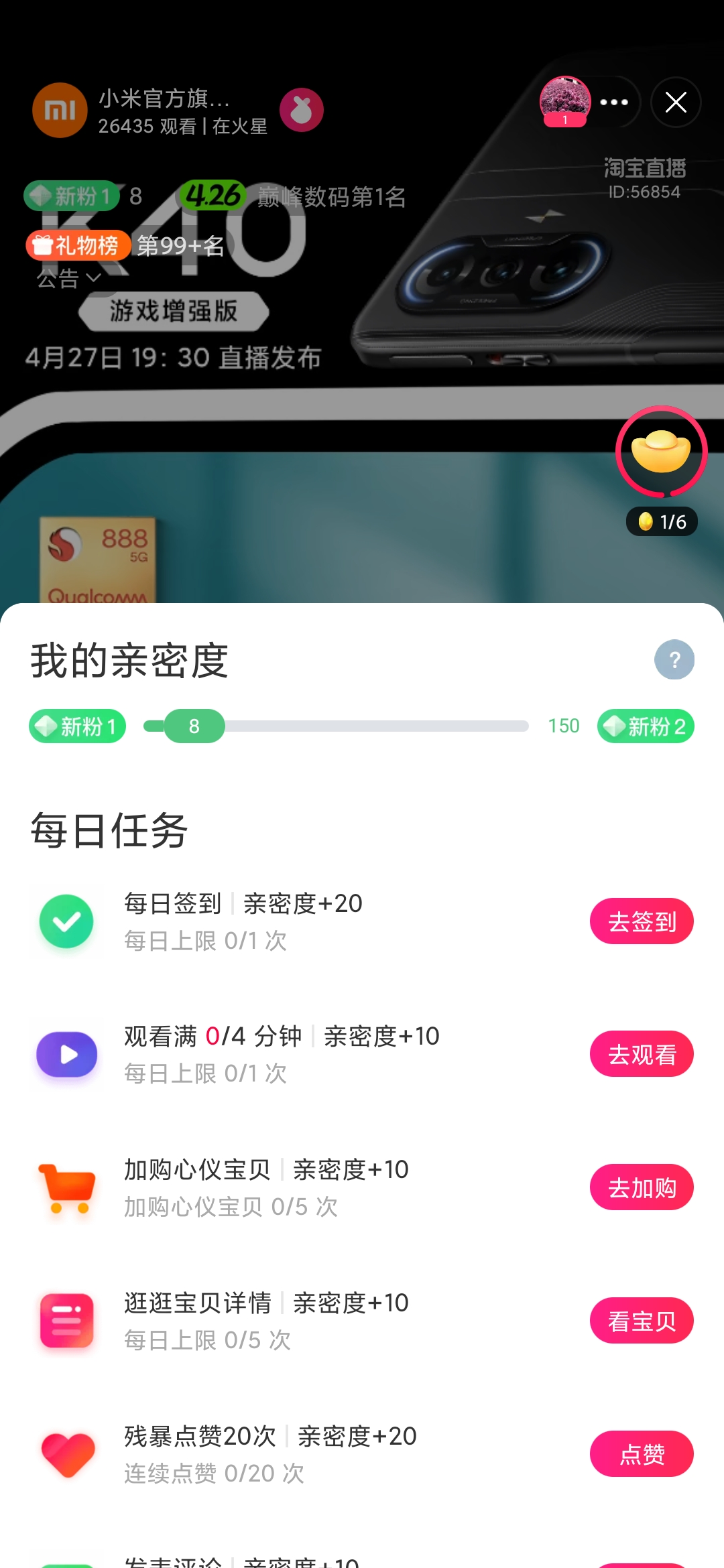Image resolution: width=724 pixels, height=1568 pixels.
Task: Tap the 去签到 sign-in button
Action: (641, 921)
